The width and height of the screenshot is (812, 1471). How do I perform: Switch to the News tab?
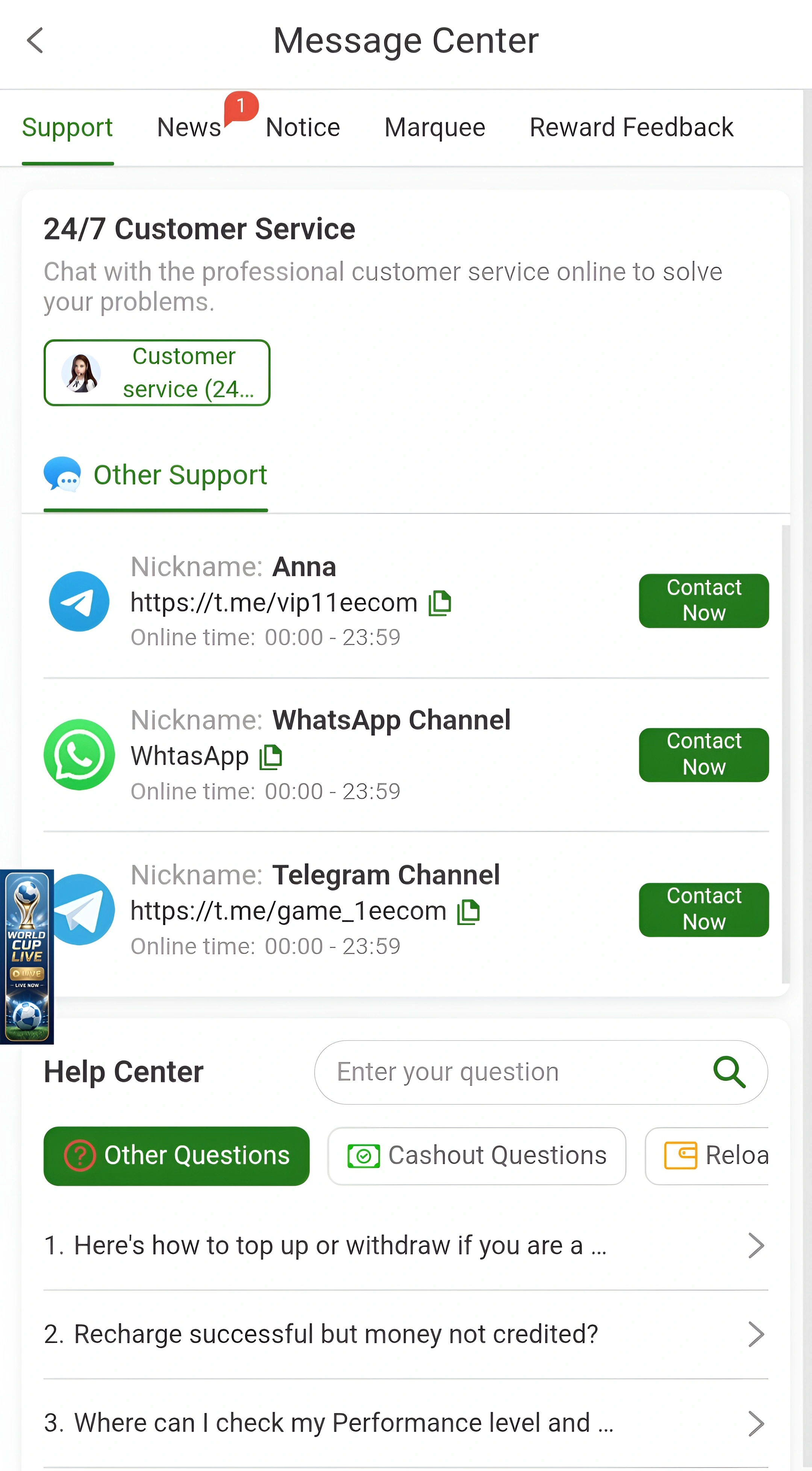189,127
